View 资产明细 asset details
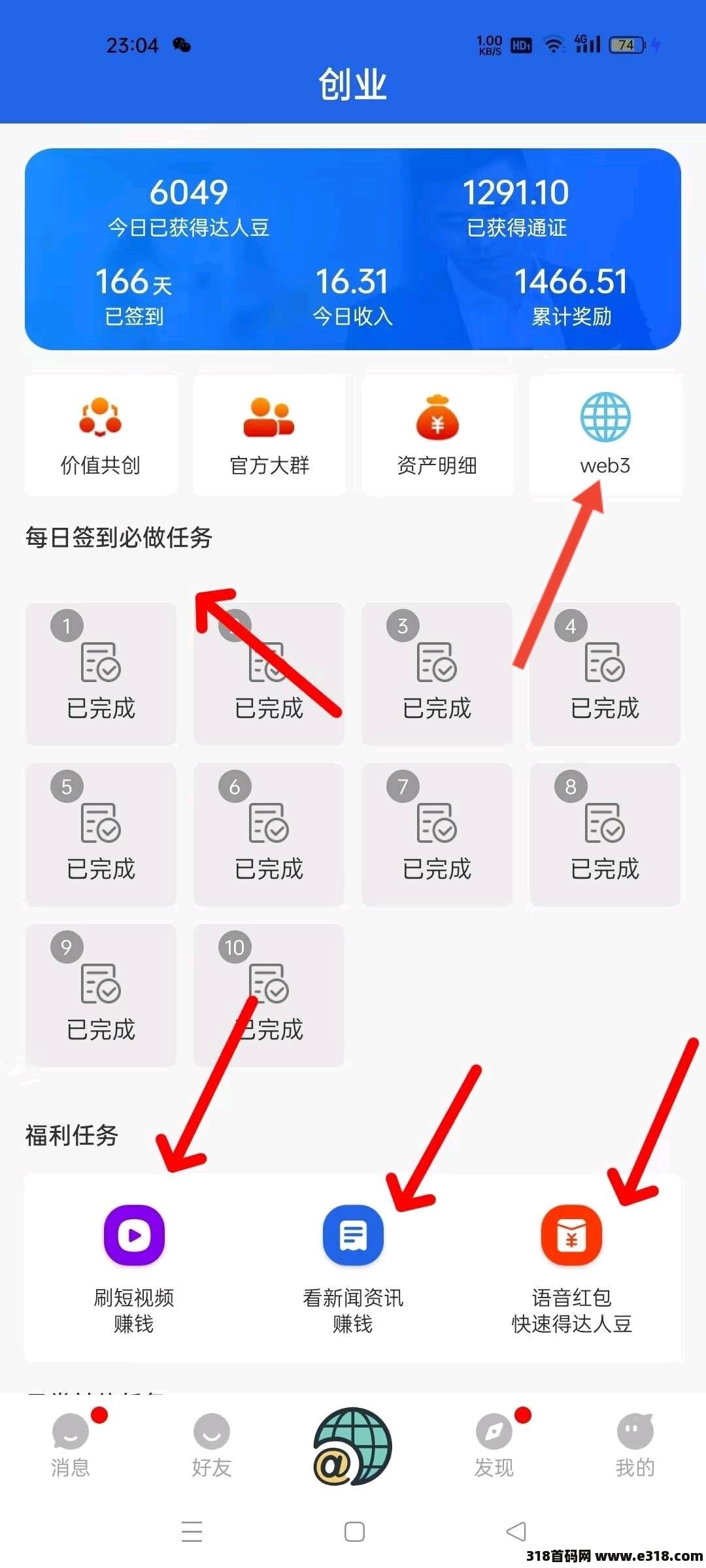The height and width of the screenshot is (1568, 706). pos(437,434)
